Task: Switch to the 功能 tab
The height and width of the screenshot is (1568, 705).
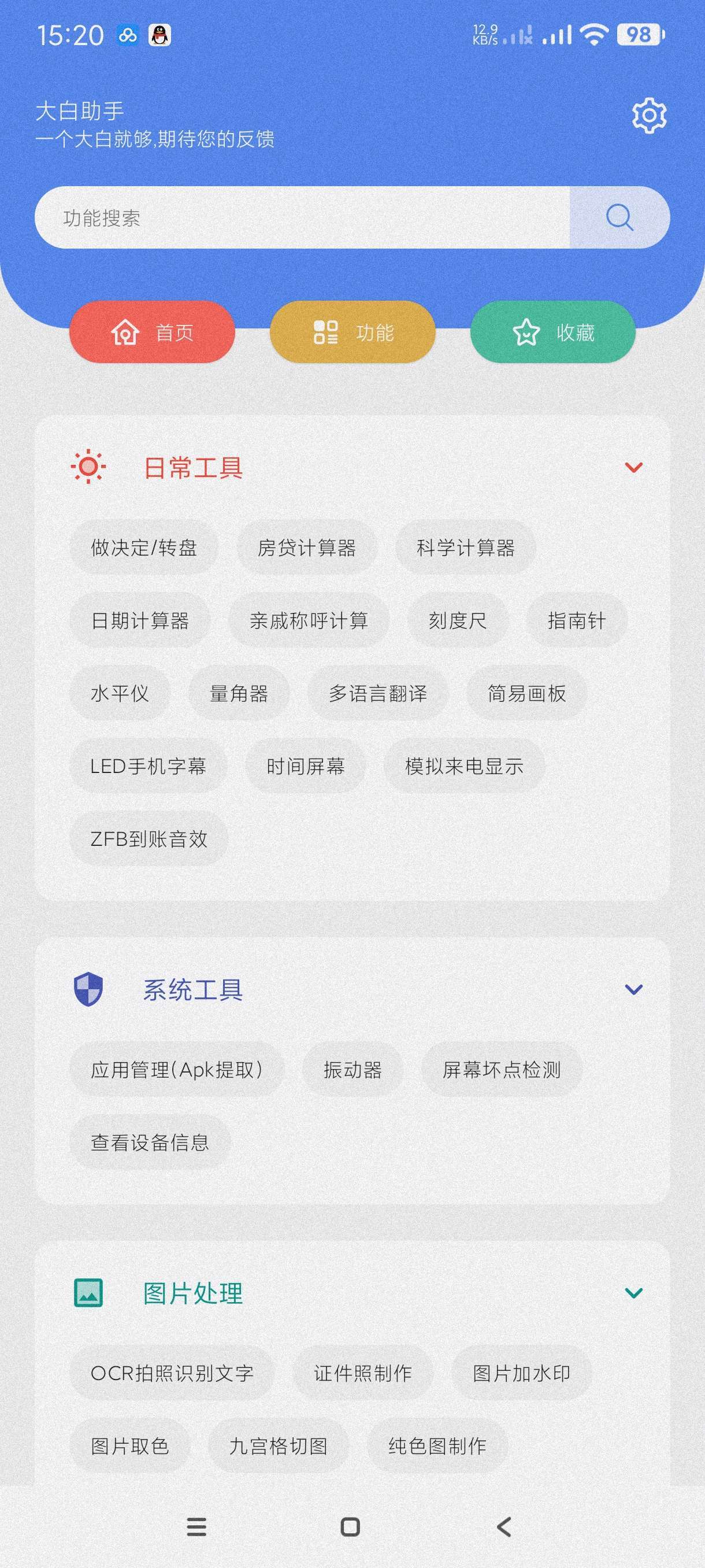Action: click(x=353, y=332)
